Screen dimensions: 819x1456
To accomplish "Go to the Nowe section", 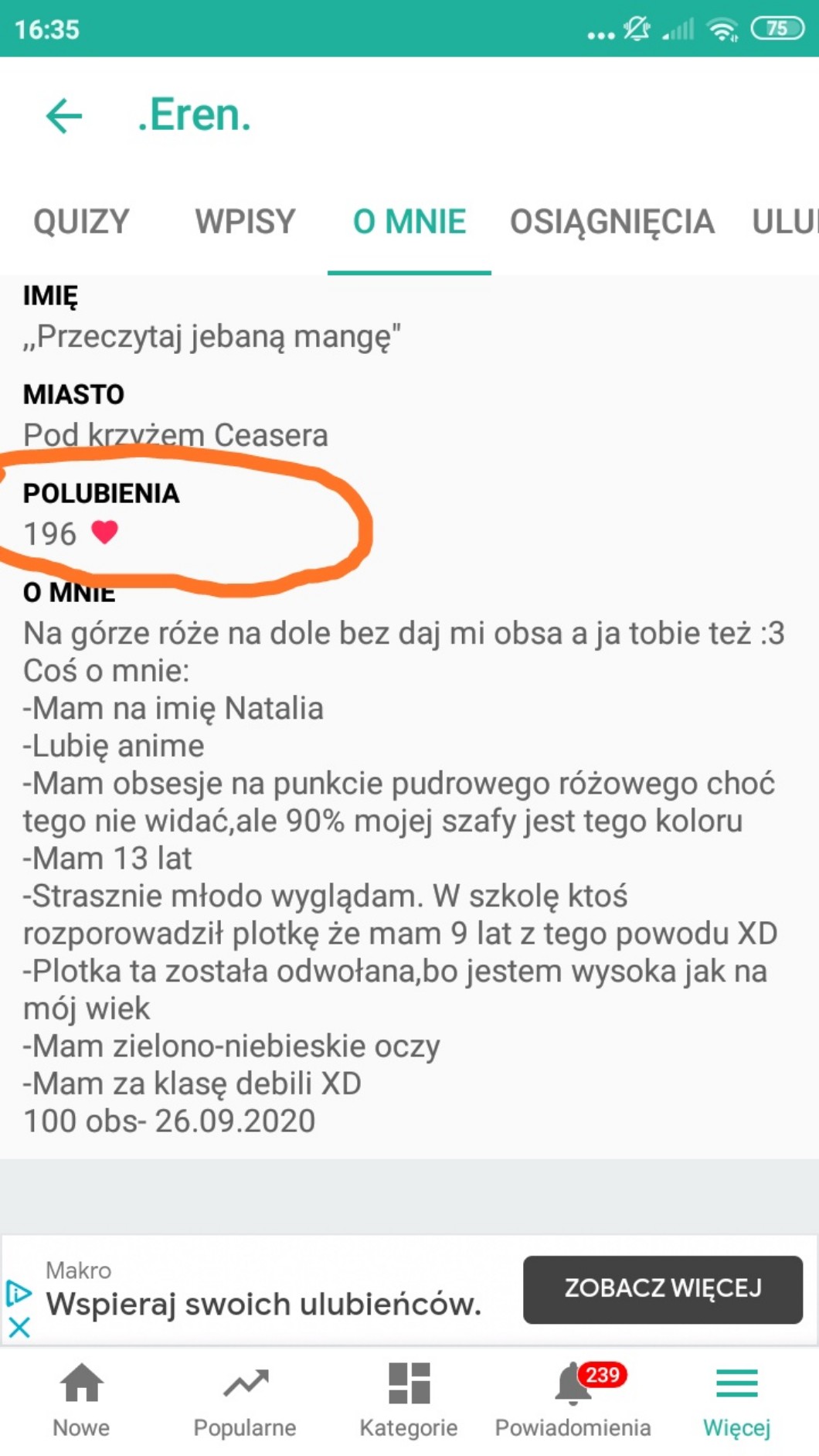I will (81, 1399).
